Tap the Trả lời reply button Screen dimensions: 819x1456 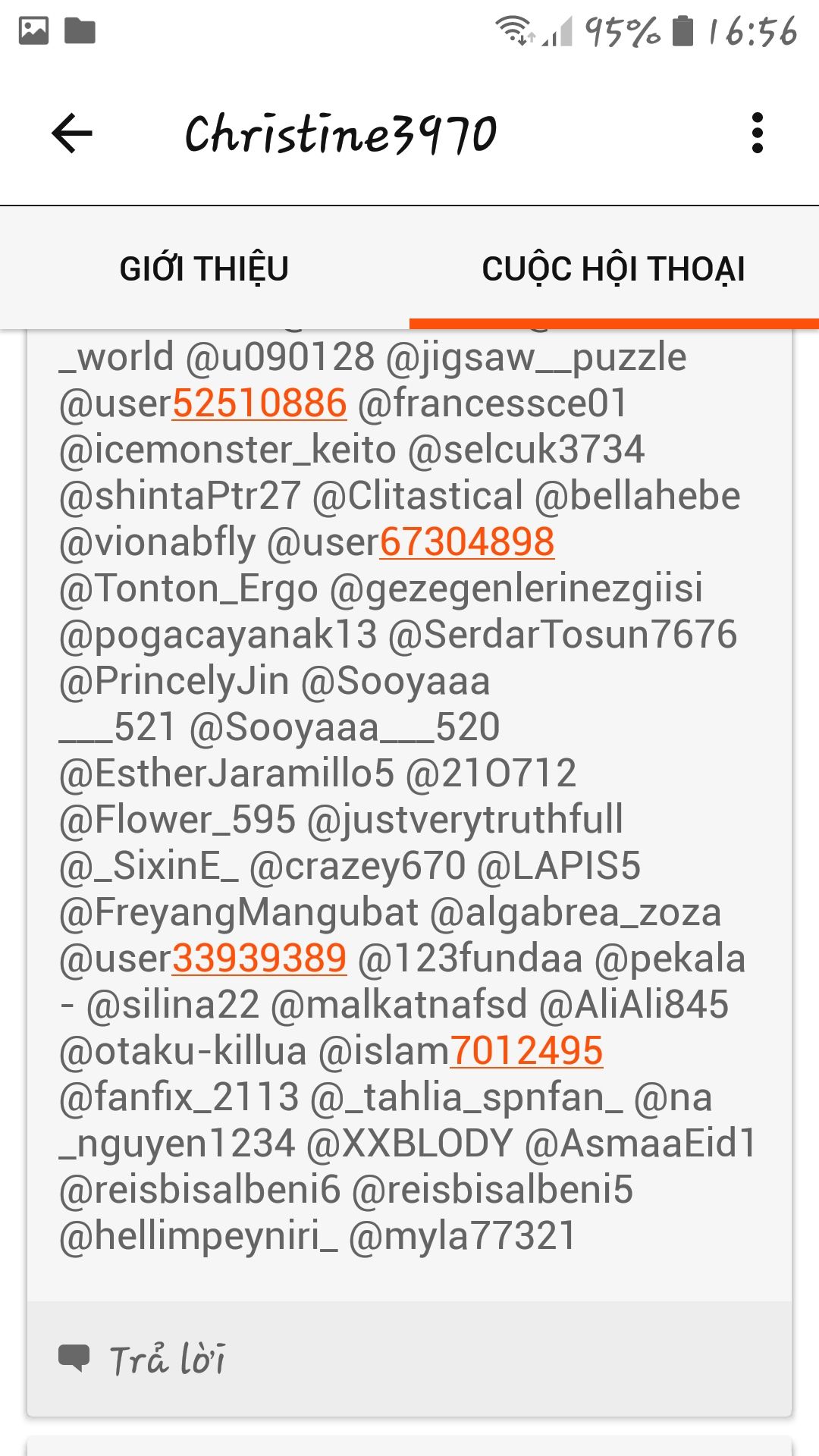pos(143,1358)
